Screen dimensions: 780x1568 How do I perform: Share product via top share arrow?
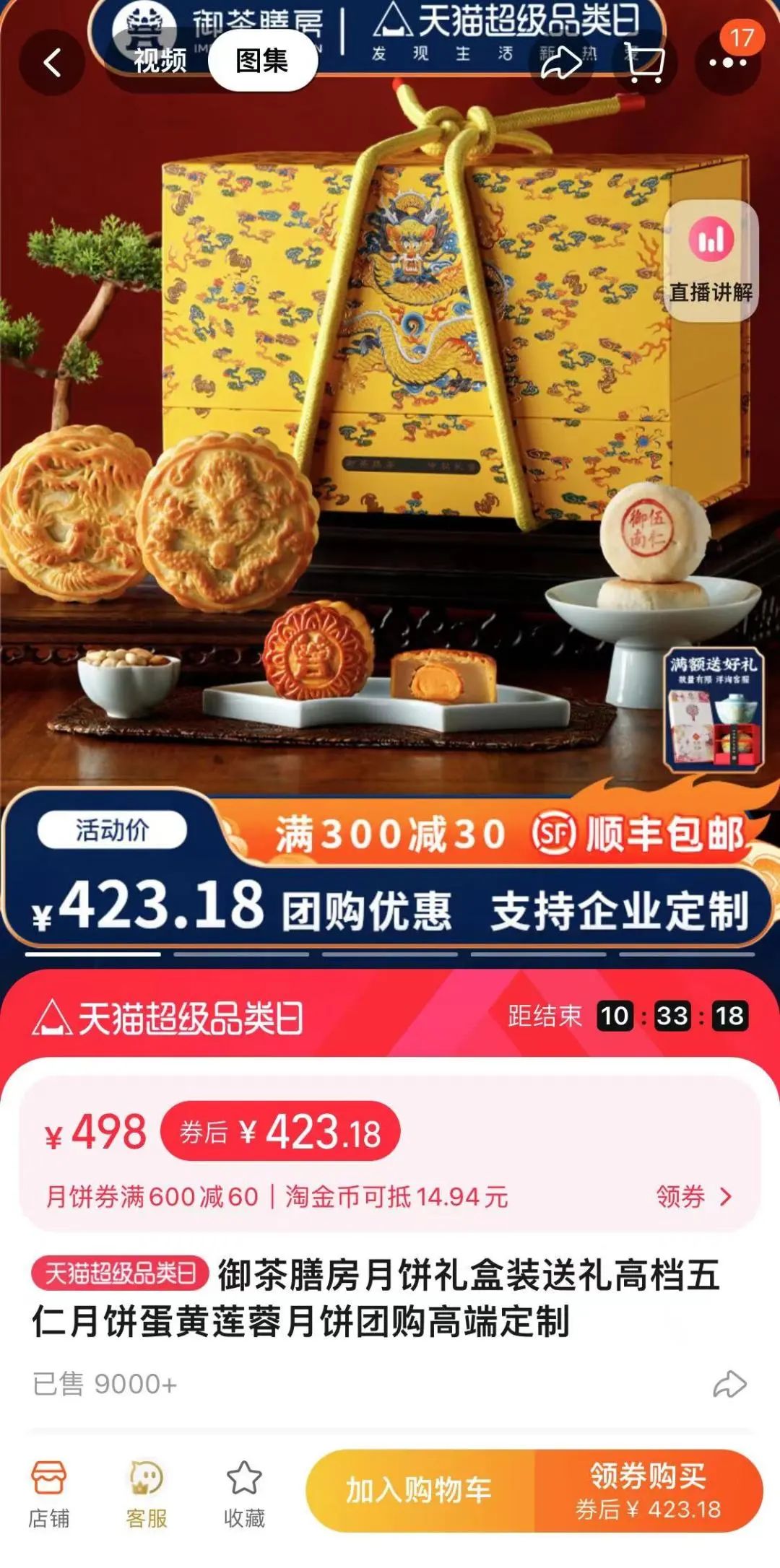click(x=560, y=62)
